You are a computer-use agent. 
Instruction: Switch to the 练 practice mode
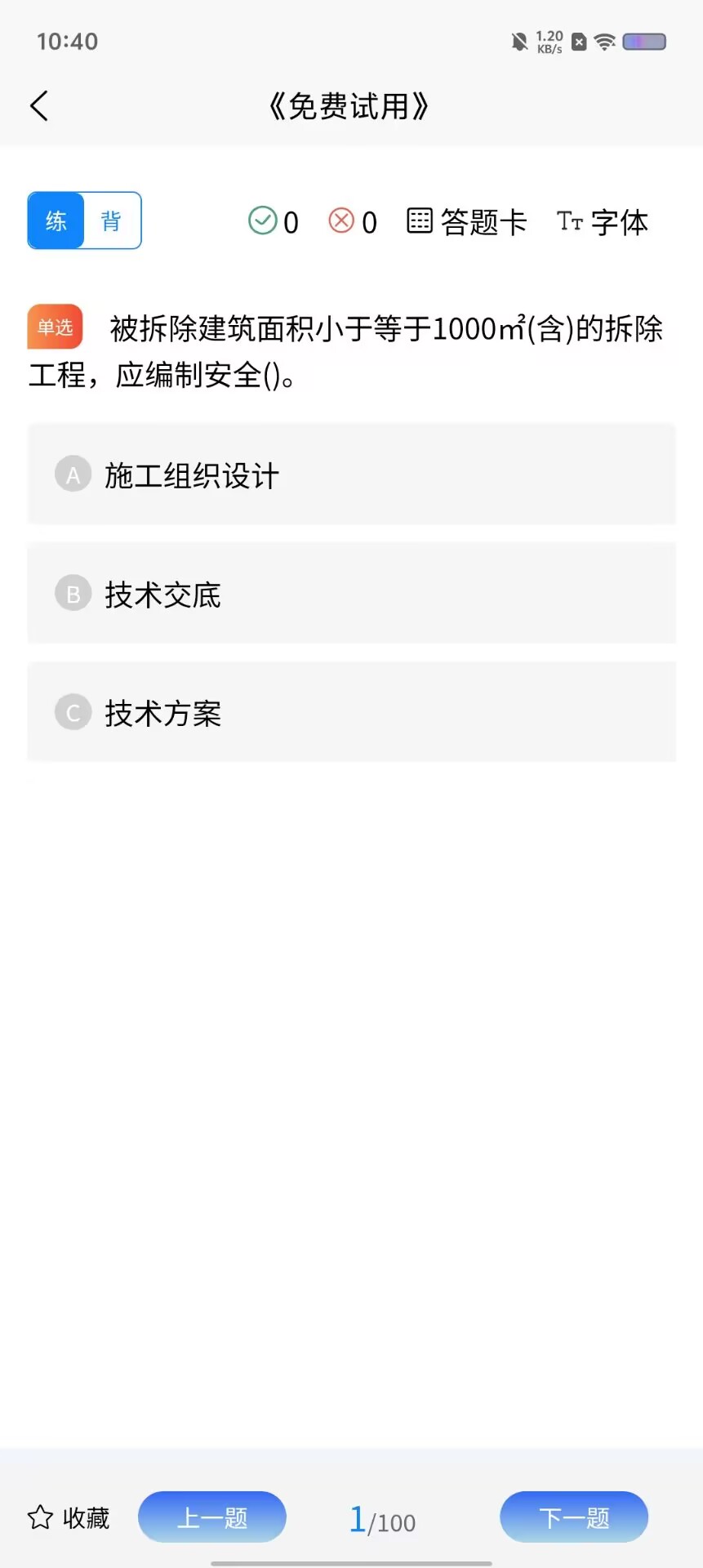pyautogui.click(x=56, y=220)
